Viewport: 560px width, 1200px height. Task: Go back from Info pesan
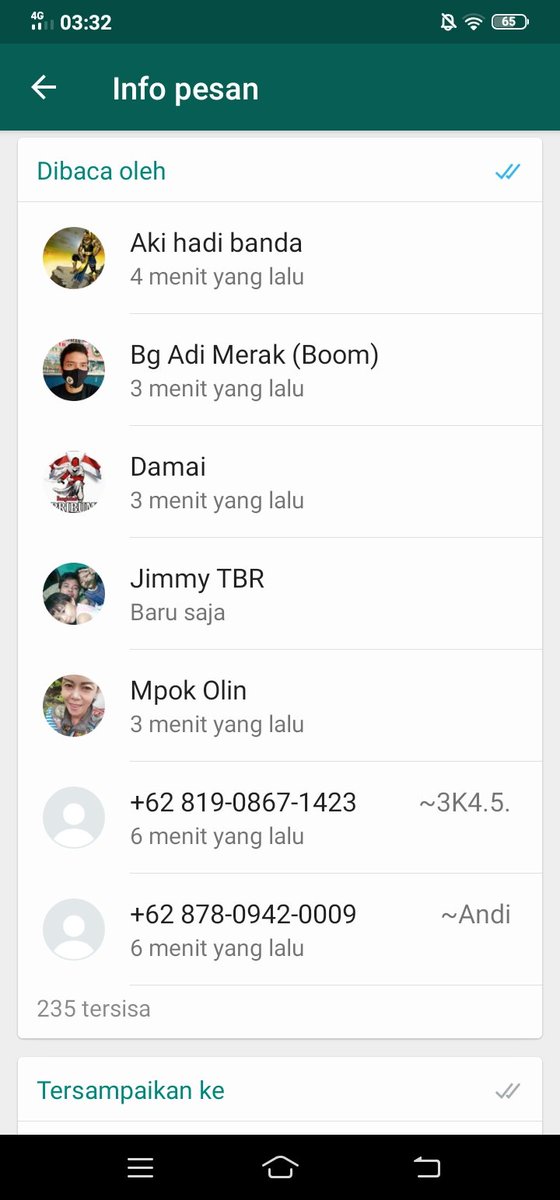pyautogui.click(x=44, y=88)
